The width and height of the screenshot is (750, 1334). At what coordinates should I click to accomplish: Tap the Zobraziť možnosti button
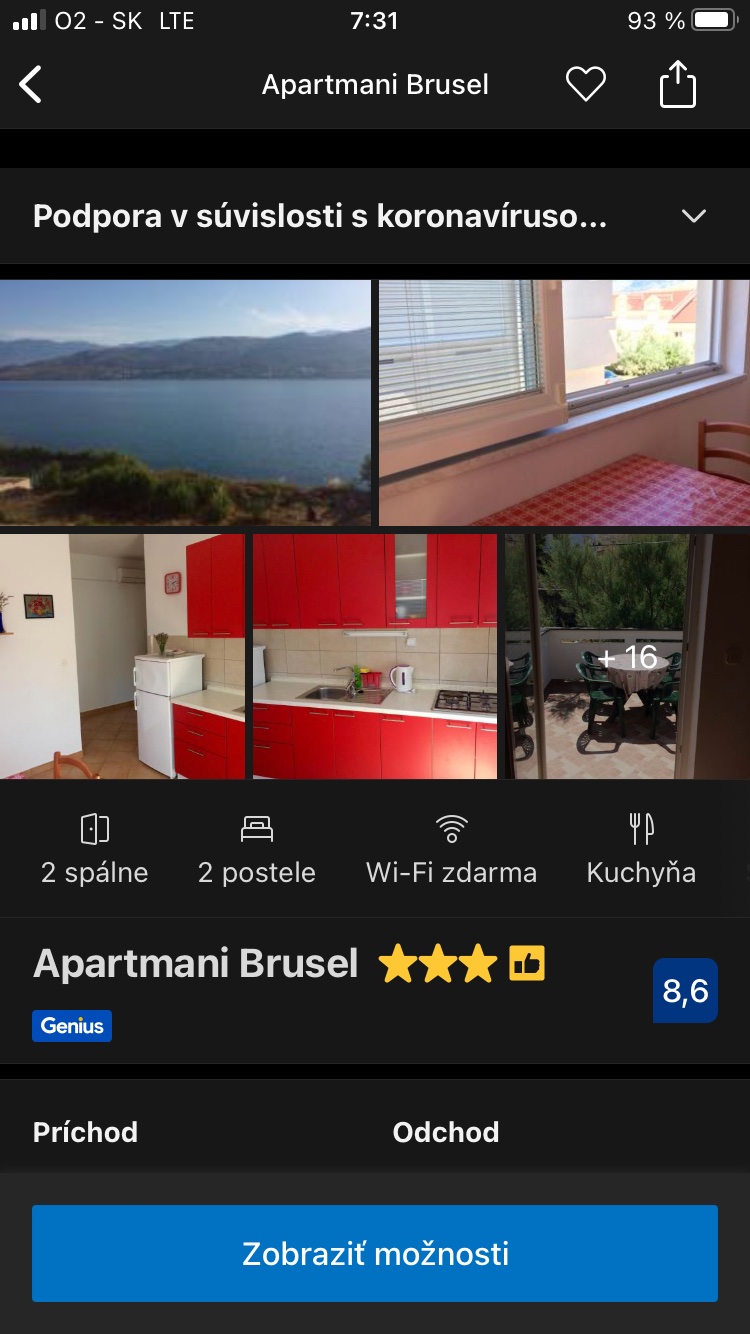tap(375, 1253)
